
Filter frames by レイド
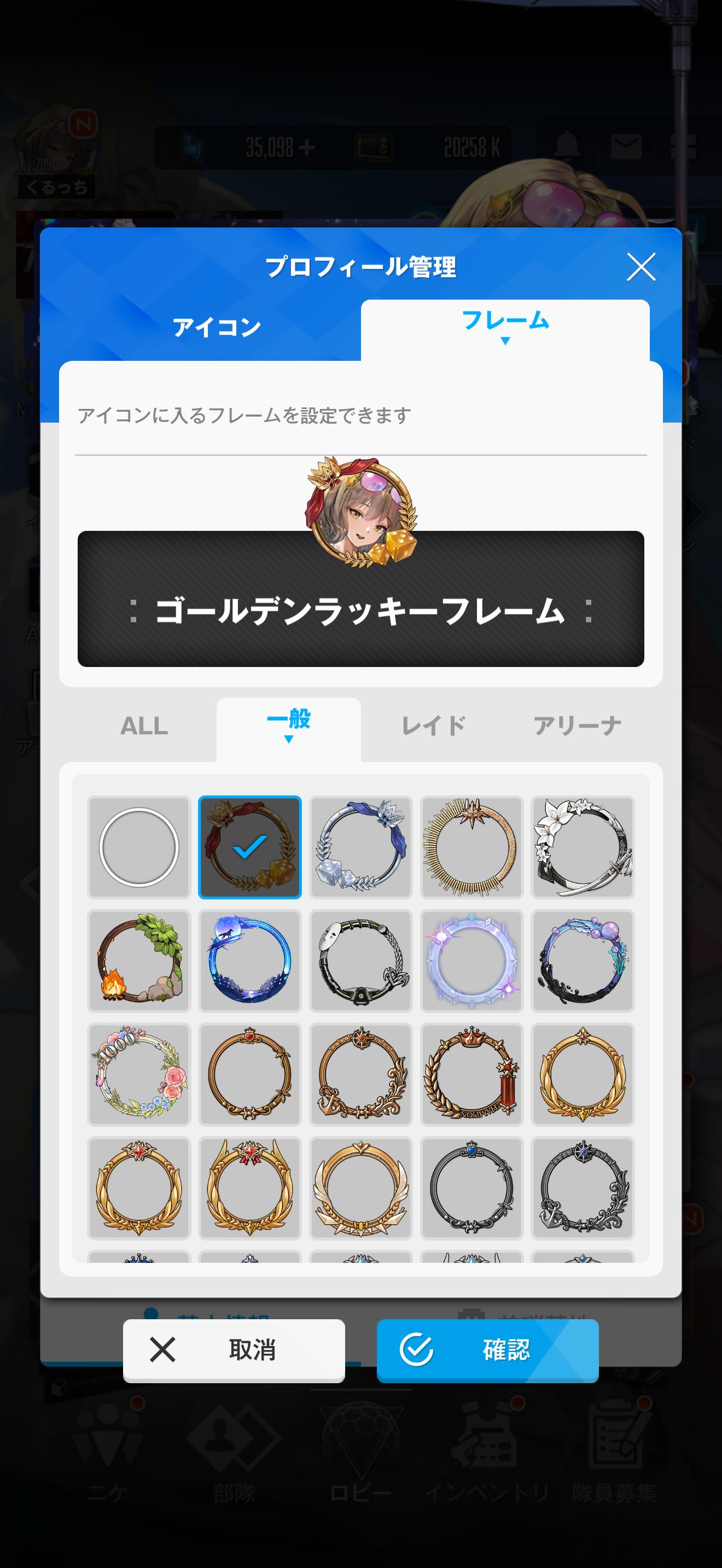[x=433, y=726]
